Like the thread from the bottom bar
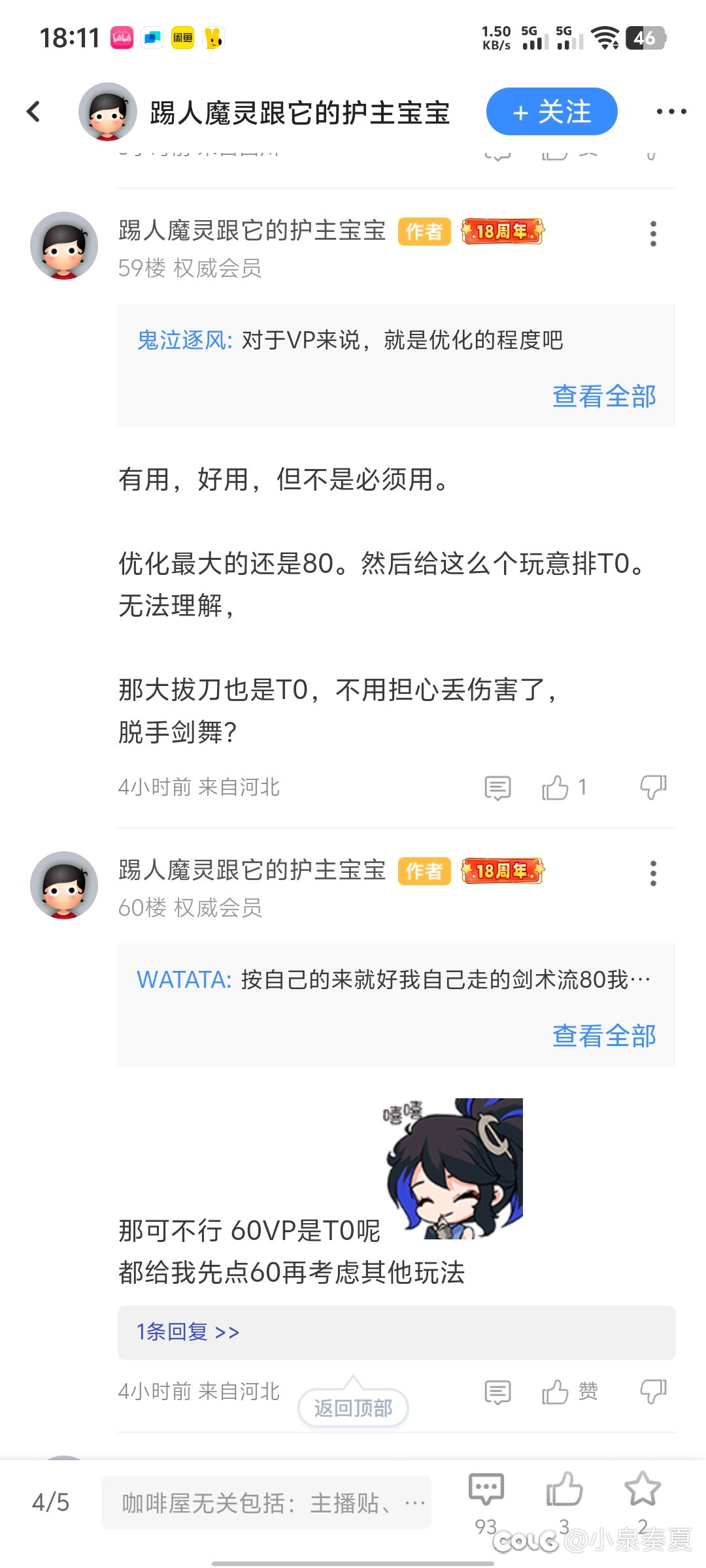 pyautogui.click(x=564, y=1503)
